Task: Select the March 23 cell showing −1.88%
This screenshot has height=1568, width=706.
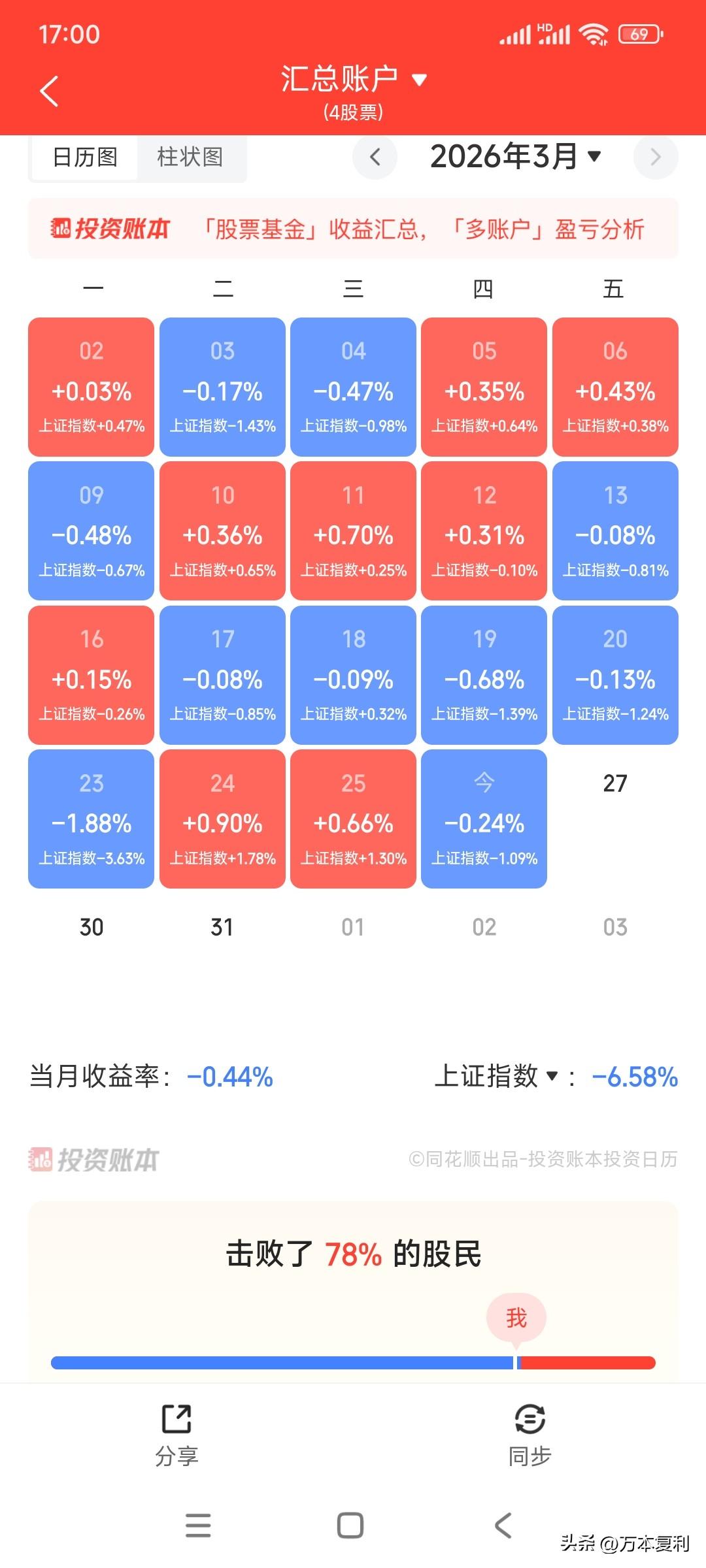Action: [91, 820]
